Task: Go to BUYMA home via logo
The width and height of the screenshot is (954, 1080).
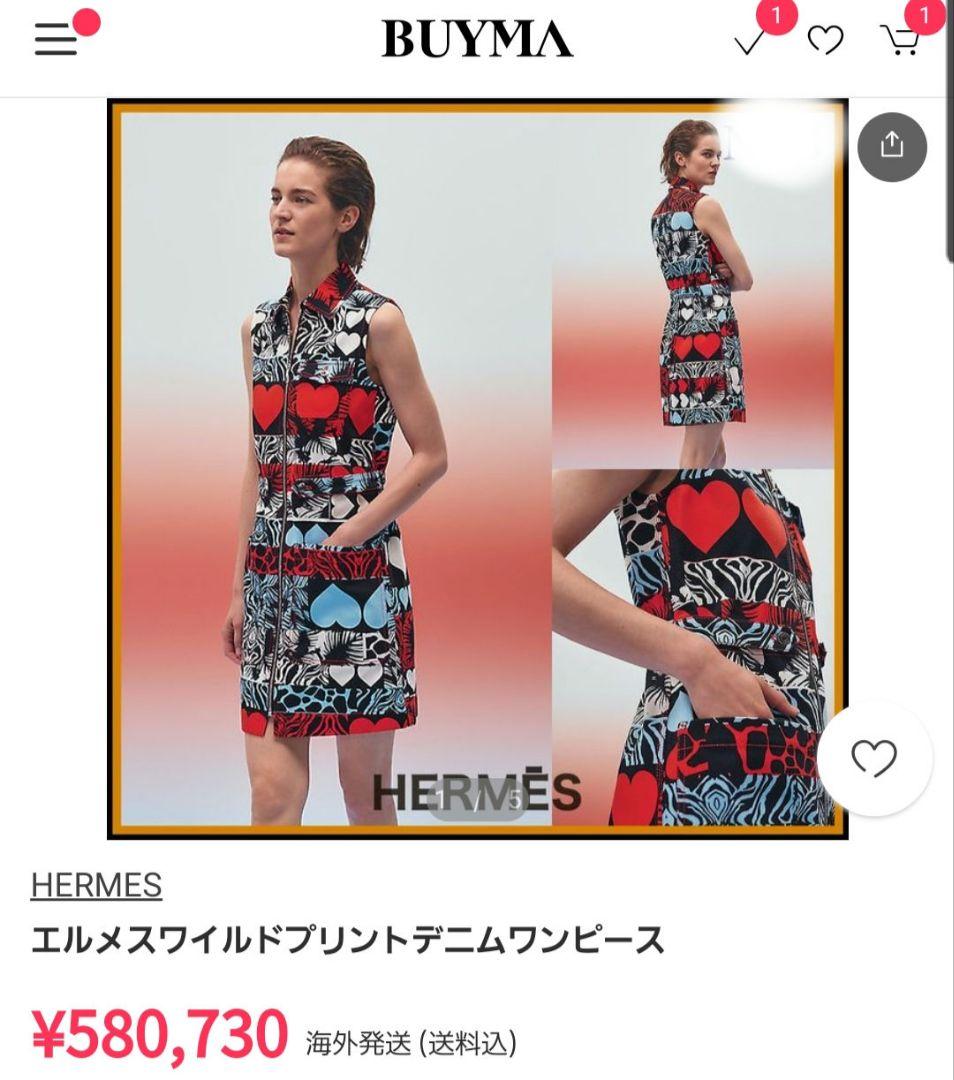Action: click(x=477, y=40)
